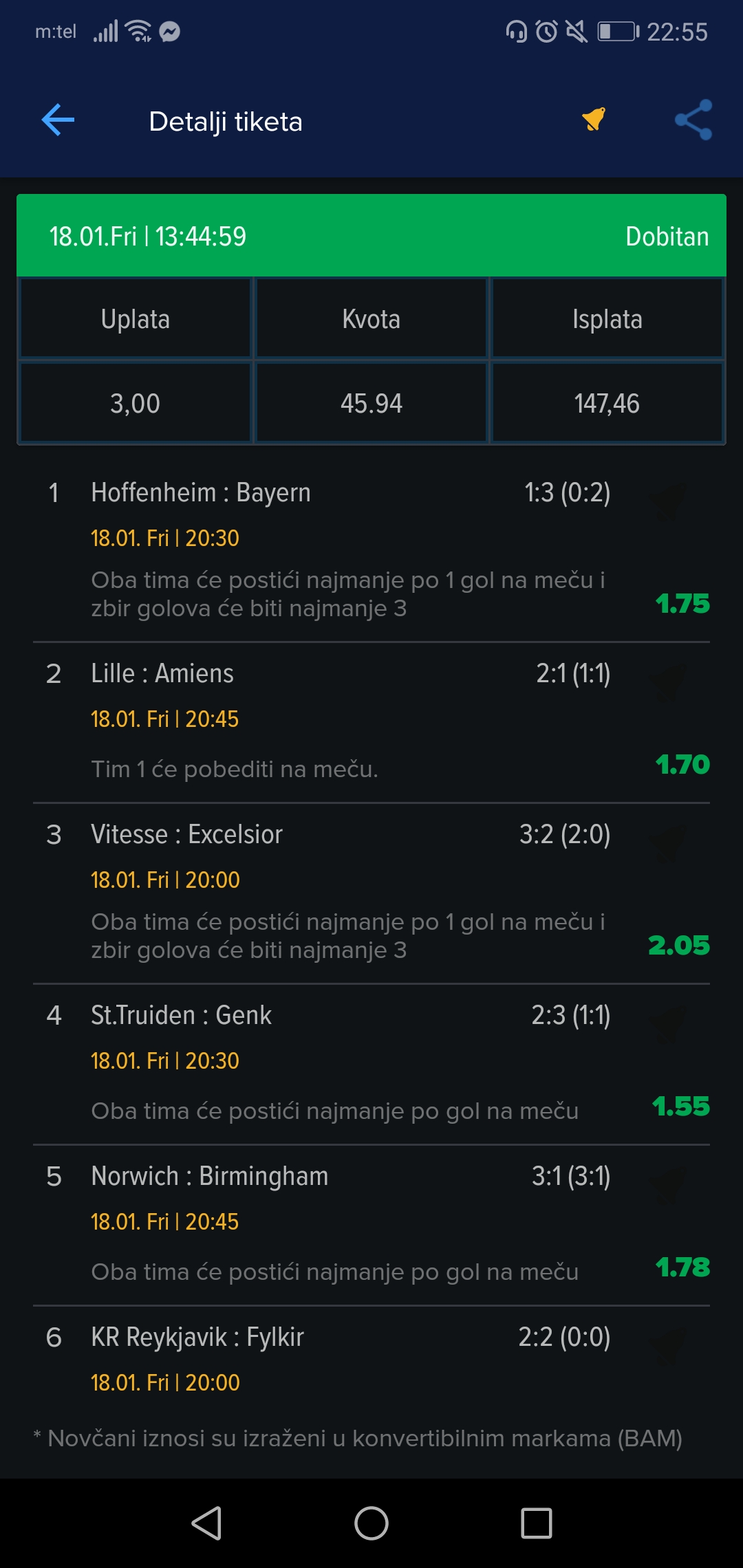
Task: Open recent apps from navigation bar
Action: pos(537,1523)
